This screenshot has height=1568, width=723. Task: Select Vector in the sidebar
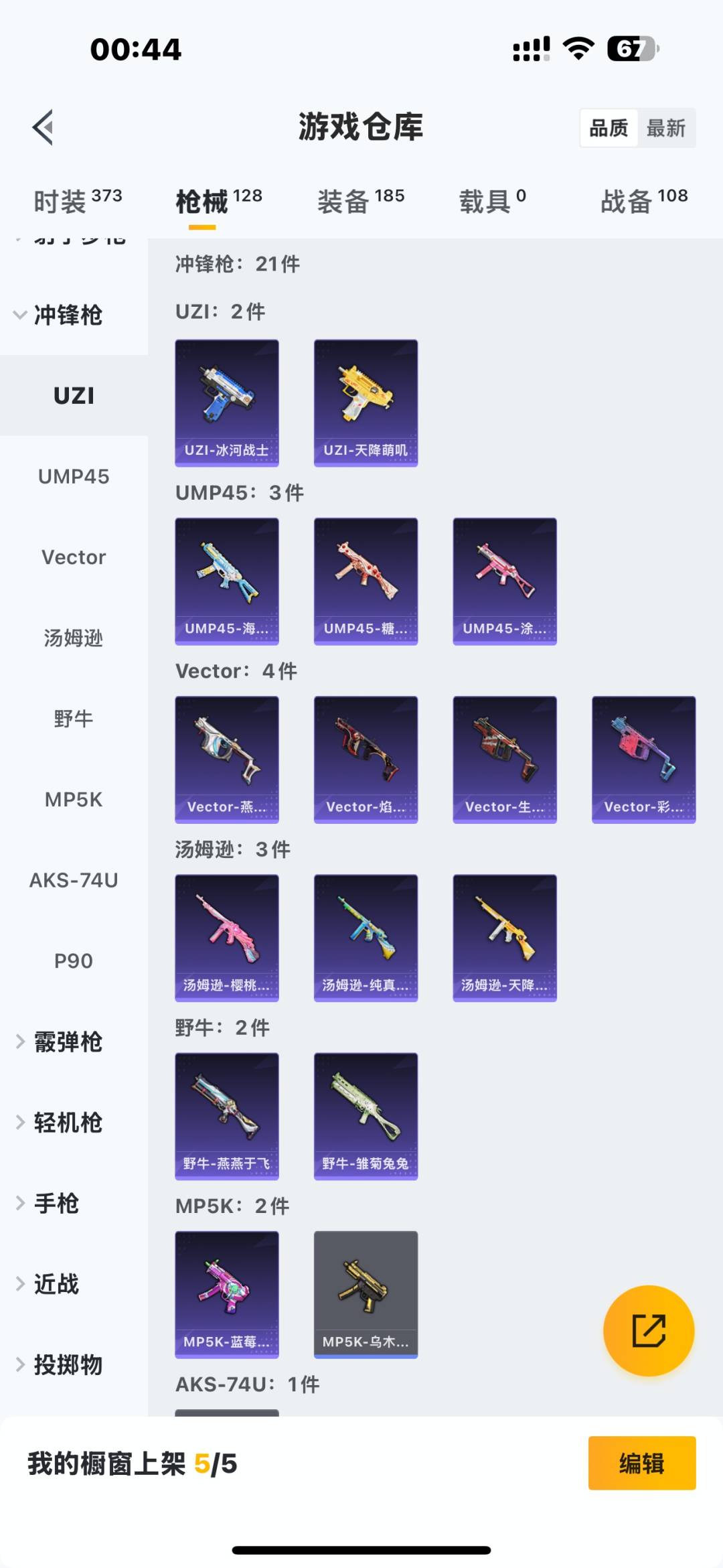(74, 557)
